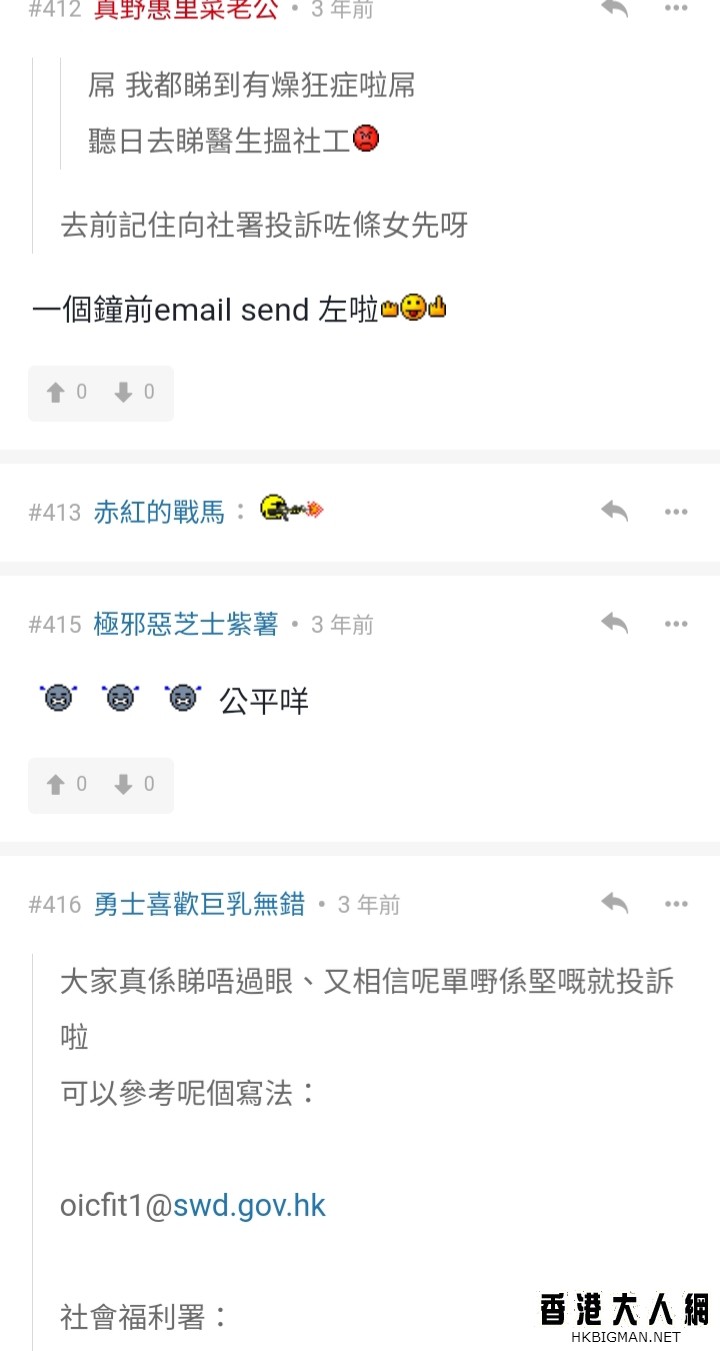Downvote comment #412
The width and height of the screenshot is (720, 1351).
click(x=134, y=393)
